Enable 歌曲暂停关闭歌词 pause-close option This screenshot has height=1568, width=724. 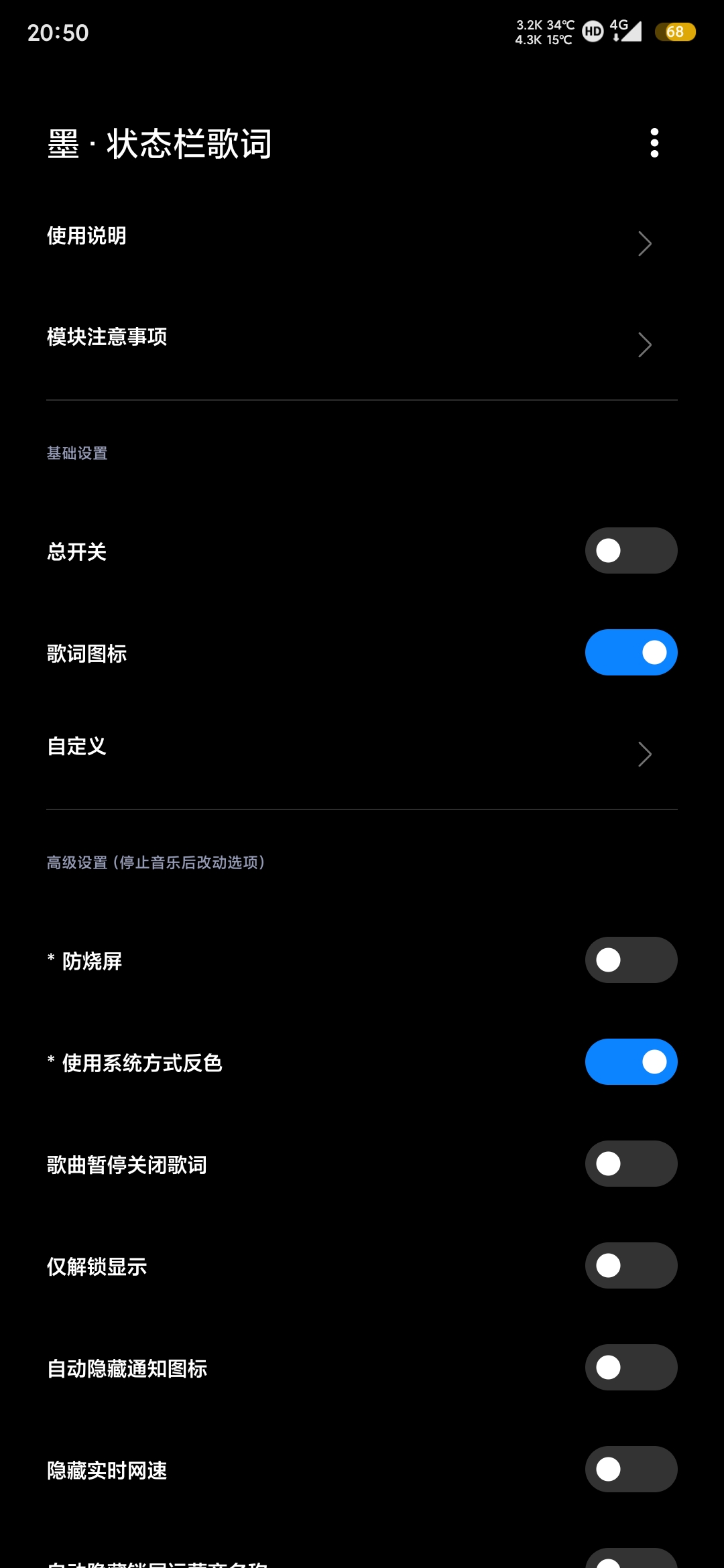click(631, 1163)
